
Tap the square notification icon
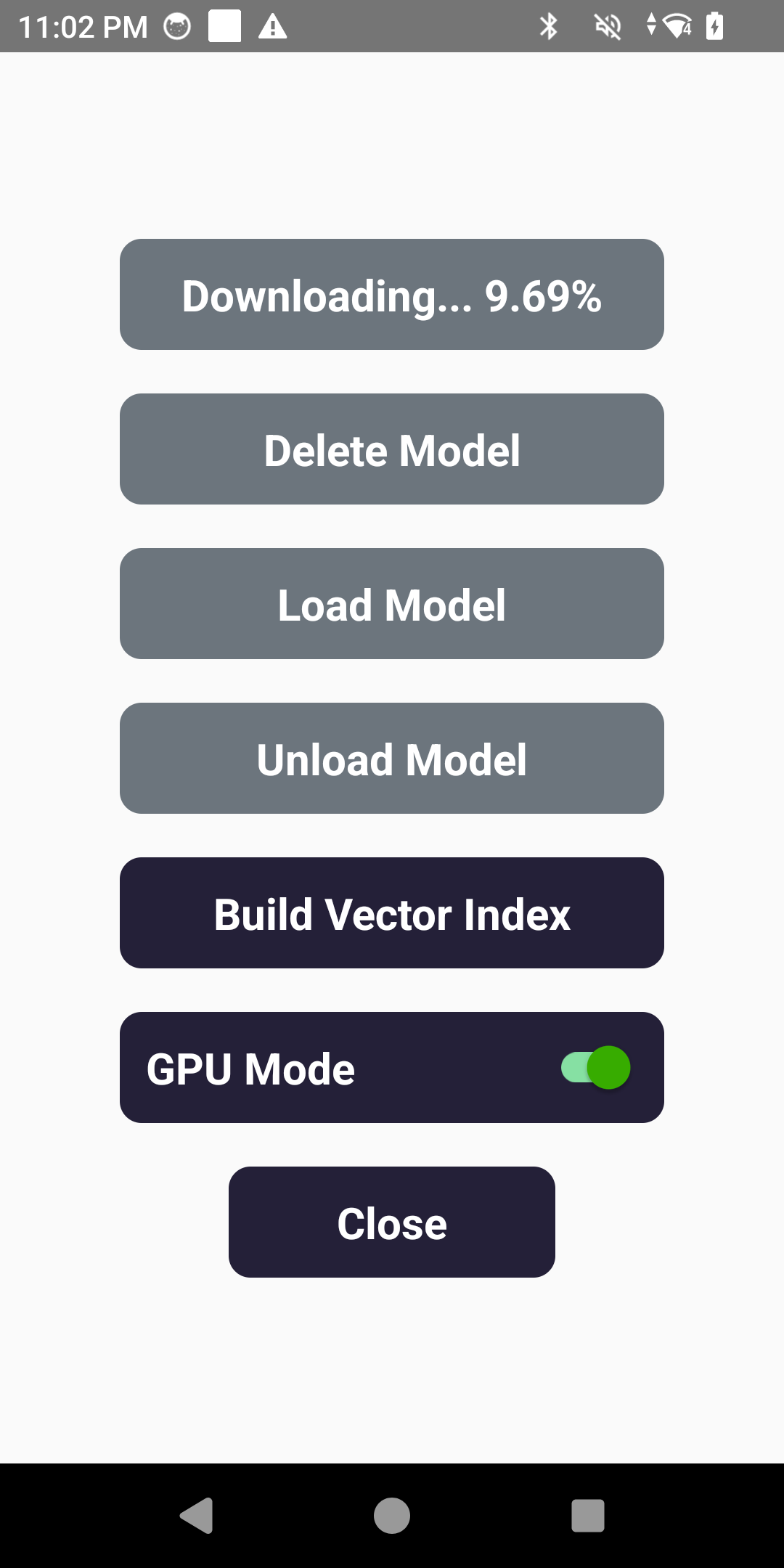point(225,26)
